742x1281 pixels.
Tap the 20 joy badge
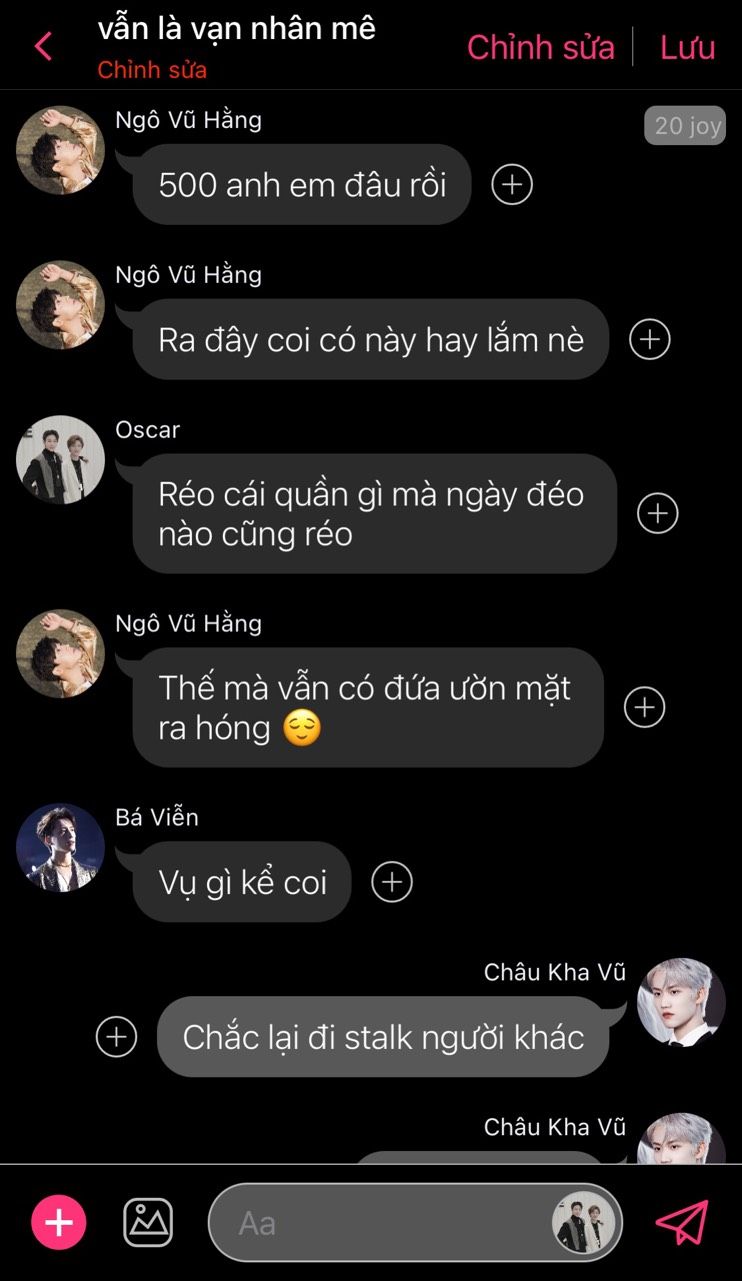[x=685, y=126]
